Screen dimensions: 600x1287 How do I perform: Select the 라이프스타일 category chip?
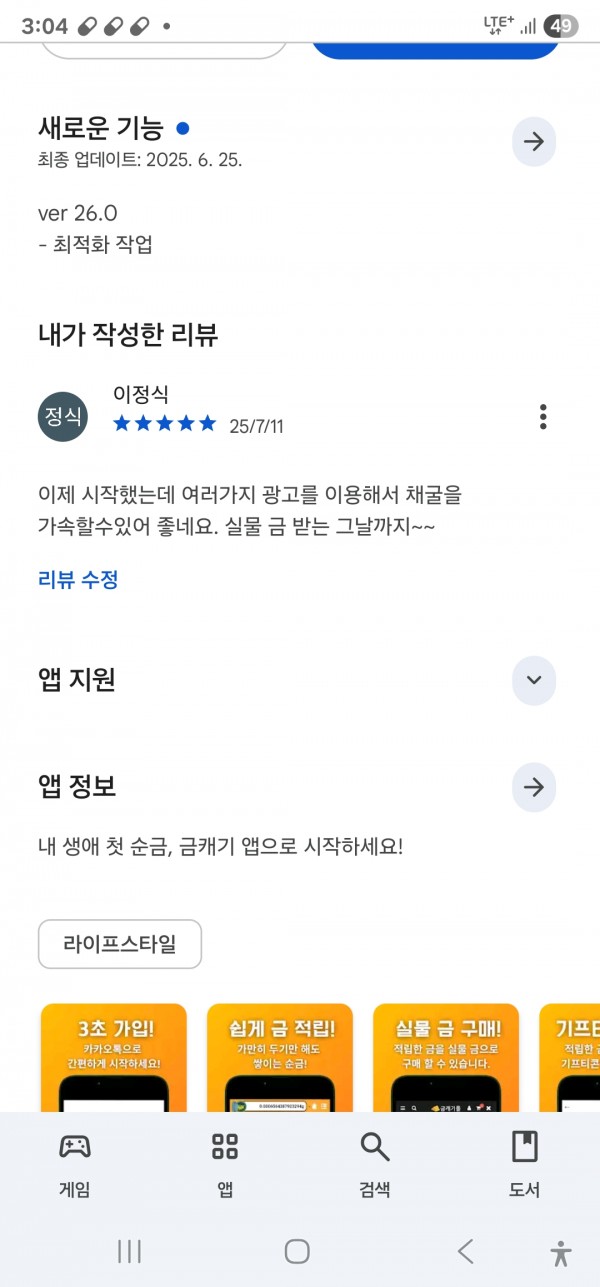click(120, 944)
